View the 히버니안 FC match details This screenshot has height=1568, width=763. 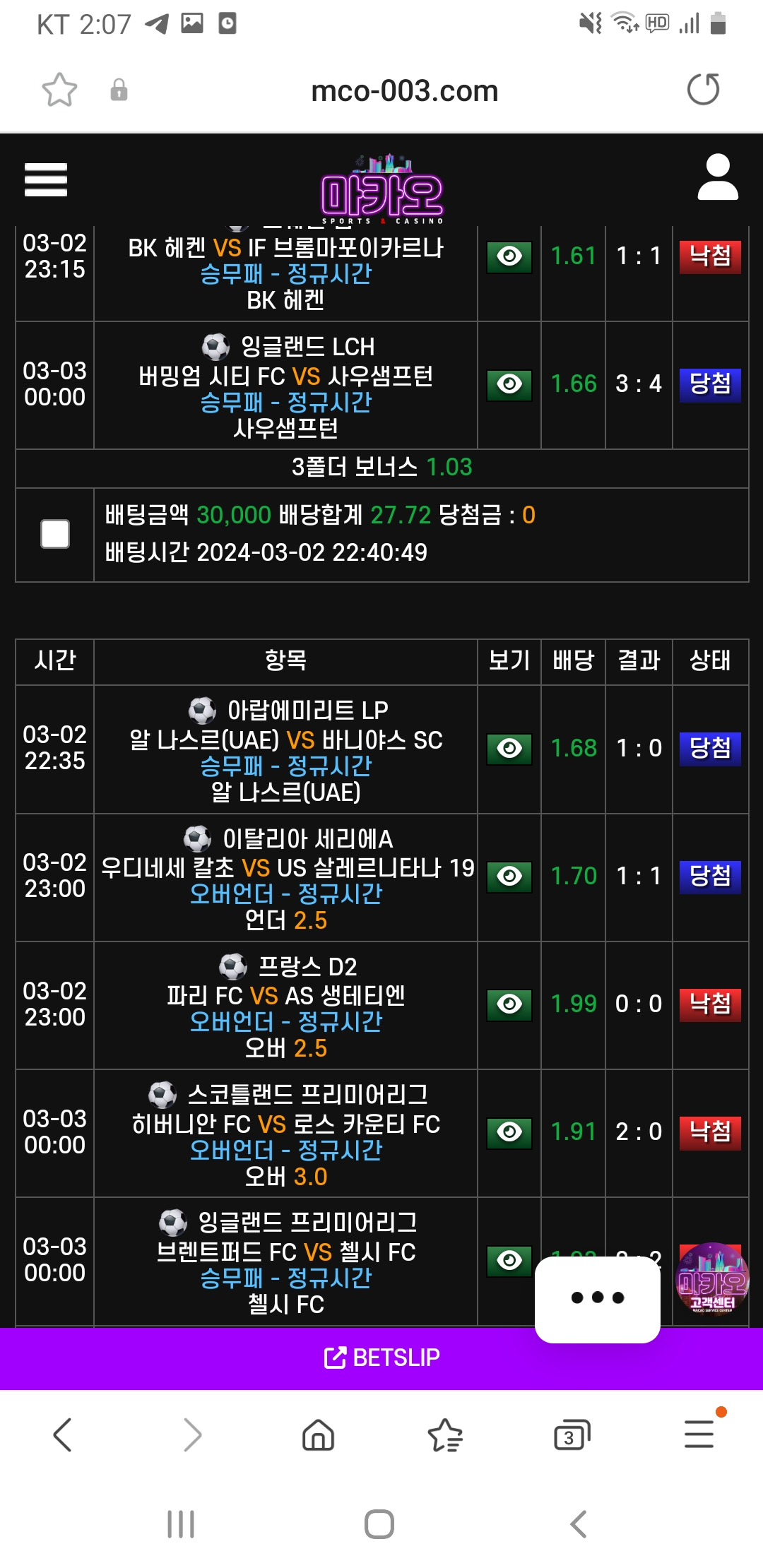tap(509, 1132)
